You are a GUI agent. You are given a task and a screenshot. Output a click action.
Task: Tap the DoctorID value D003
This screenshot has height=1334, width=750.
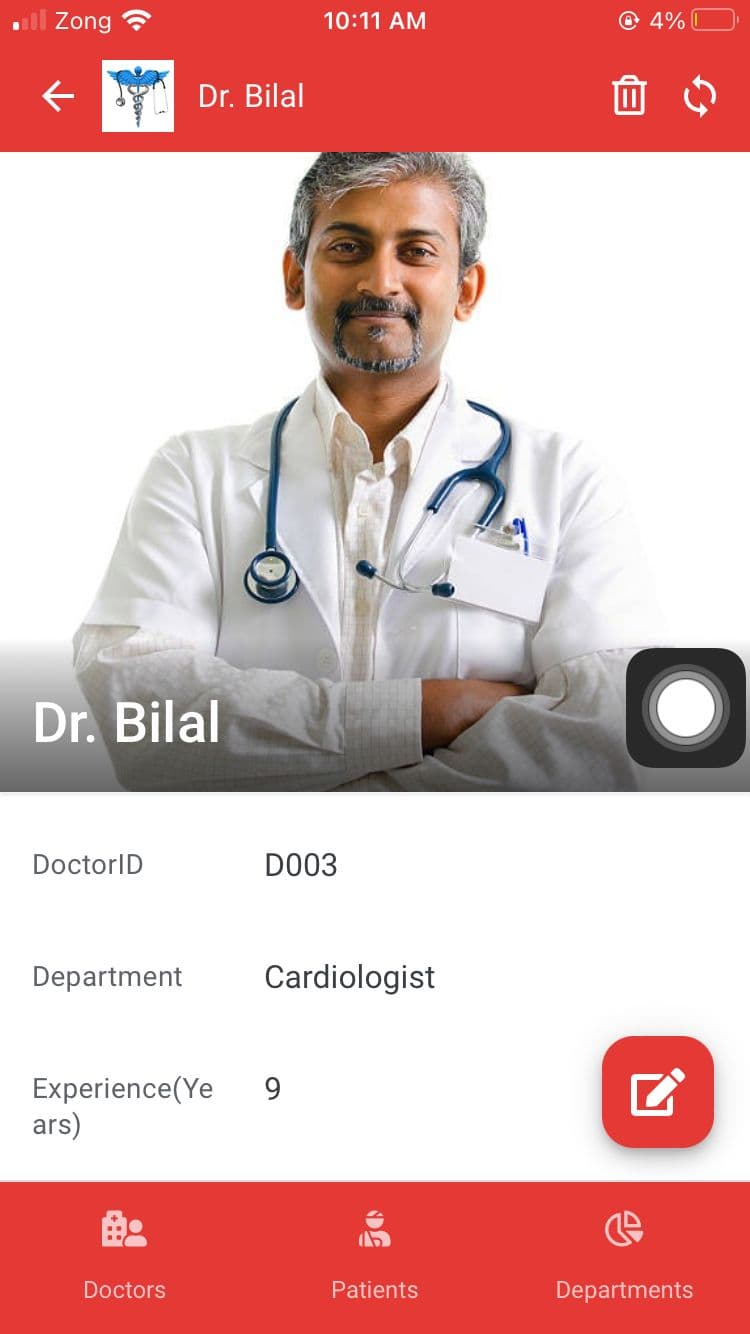pos(300,865)
